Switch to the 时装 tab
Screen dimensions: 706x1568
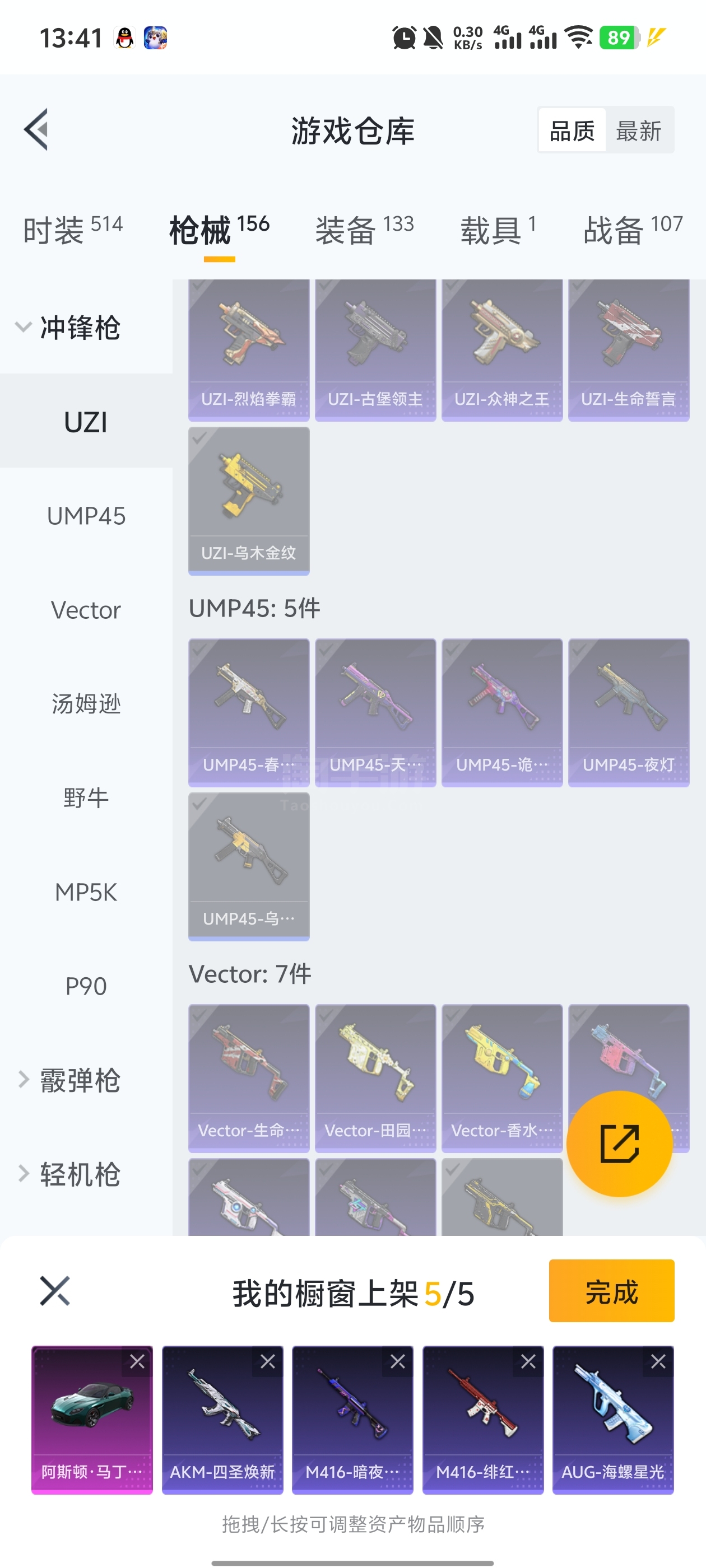coord(72,230)
